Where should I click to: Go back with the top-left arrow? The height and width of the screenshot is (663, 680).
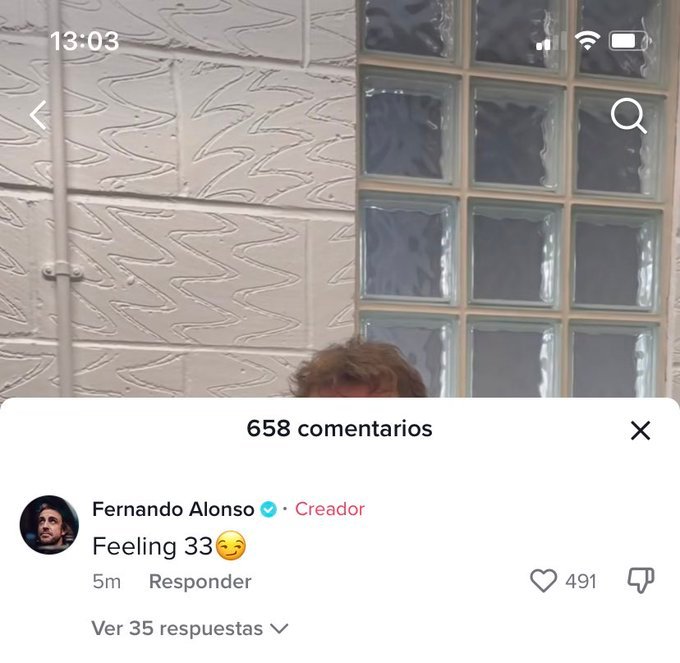click(x=38, y=116)
